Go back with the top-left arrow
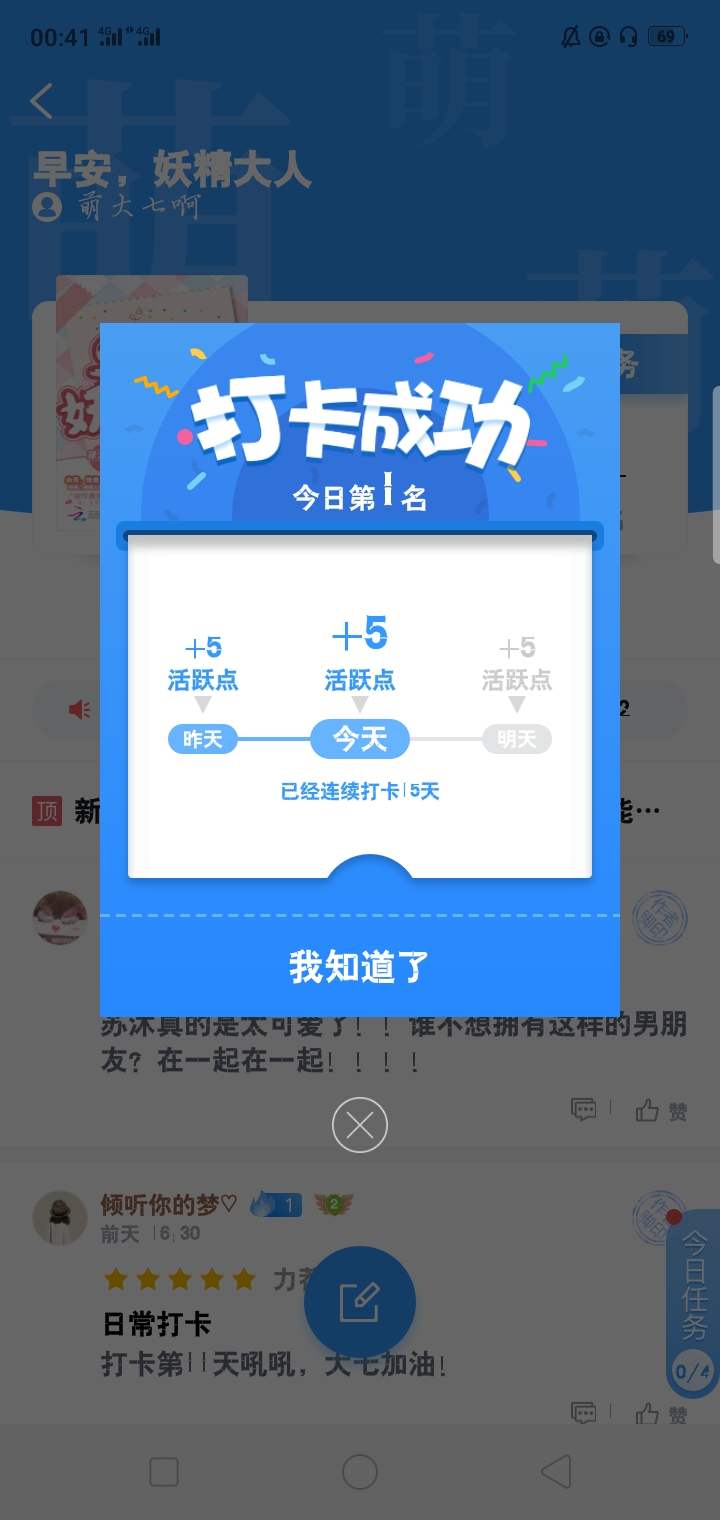The height and width of the screenshot is (1520, 720). click(x=41, y=102)
